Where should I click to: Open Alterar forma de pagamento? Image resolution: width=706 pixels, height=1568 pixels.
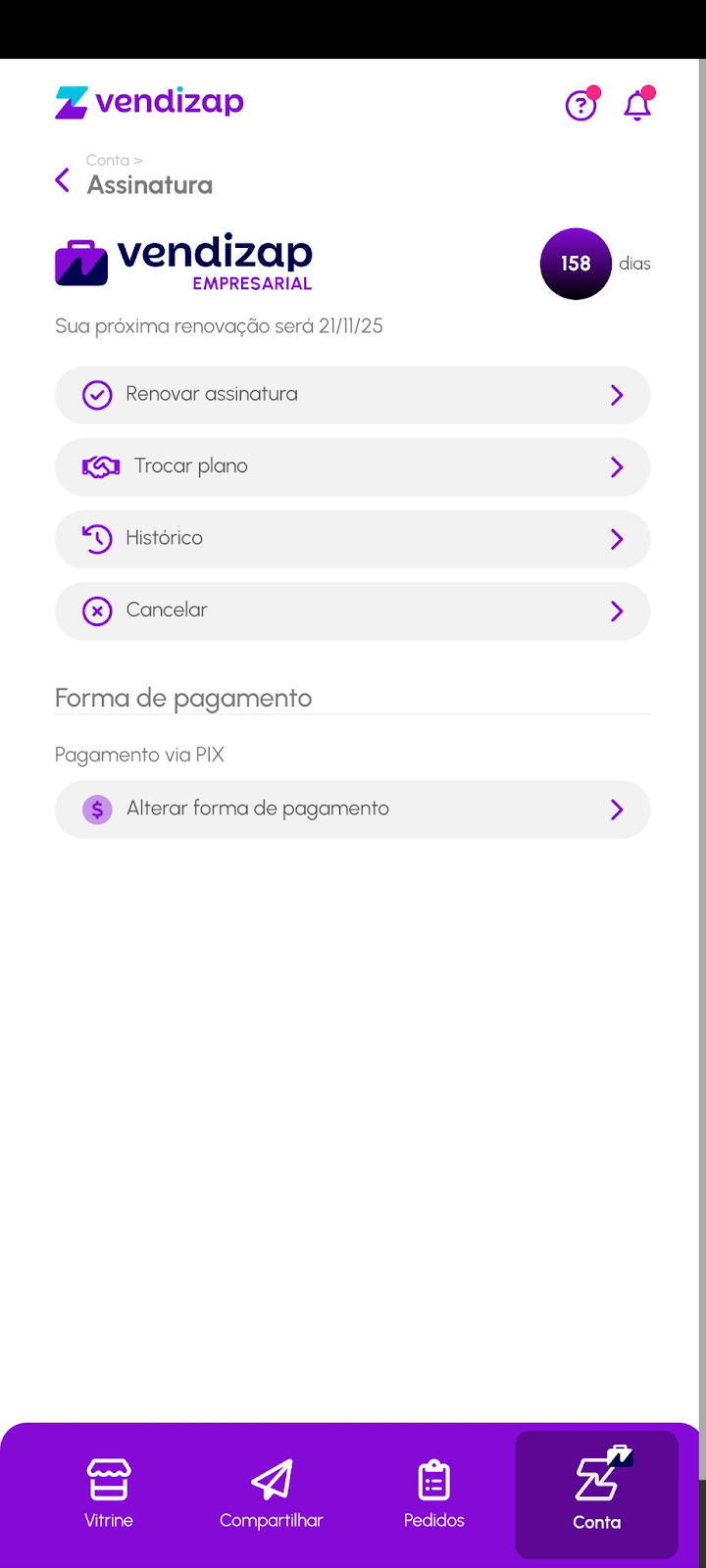click(x=352, y=809)
